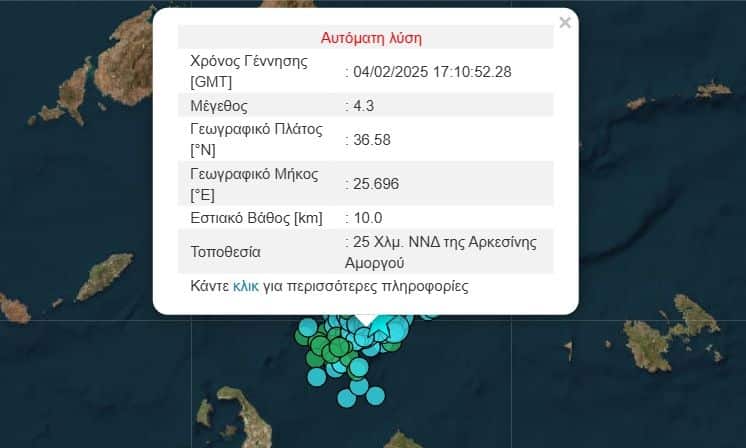The height and width of the screenshot is (448, 746).
Task: Close the earthquake info popup
Action: [565, 22]
